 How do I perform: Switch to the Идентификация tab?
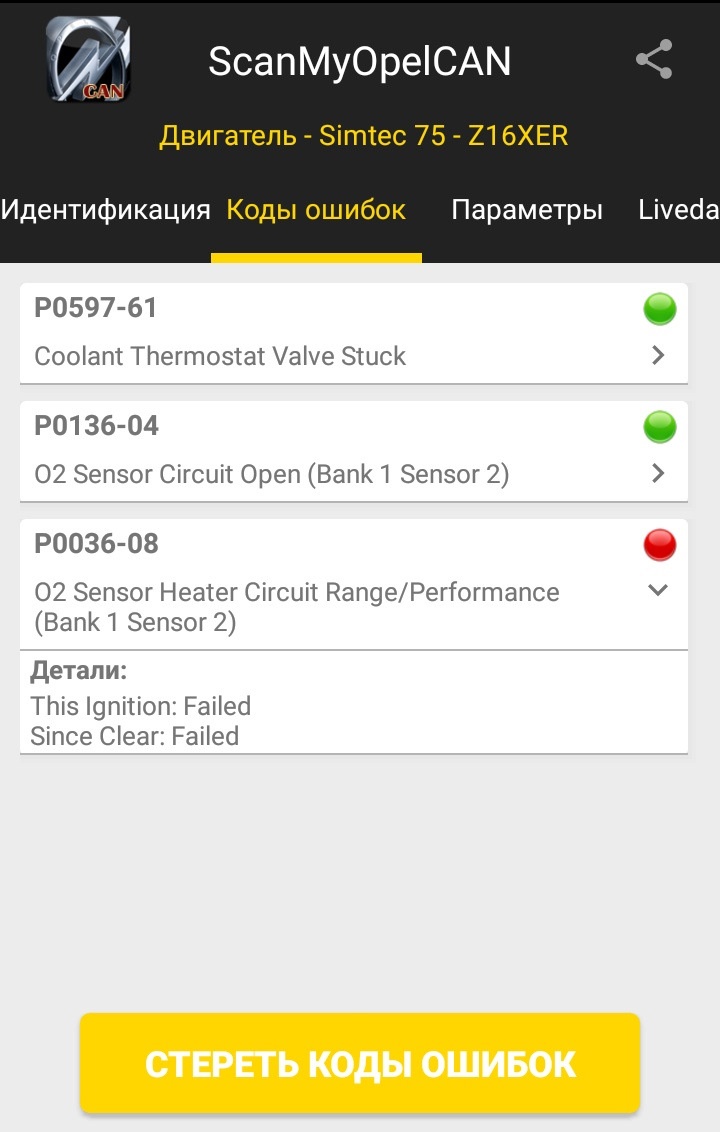coord(105,210)
